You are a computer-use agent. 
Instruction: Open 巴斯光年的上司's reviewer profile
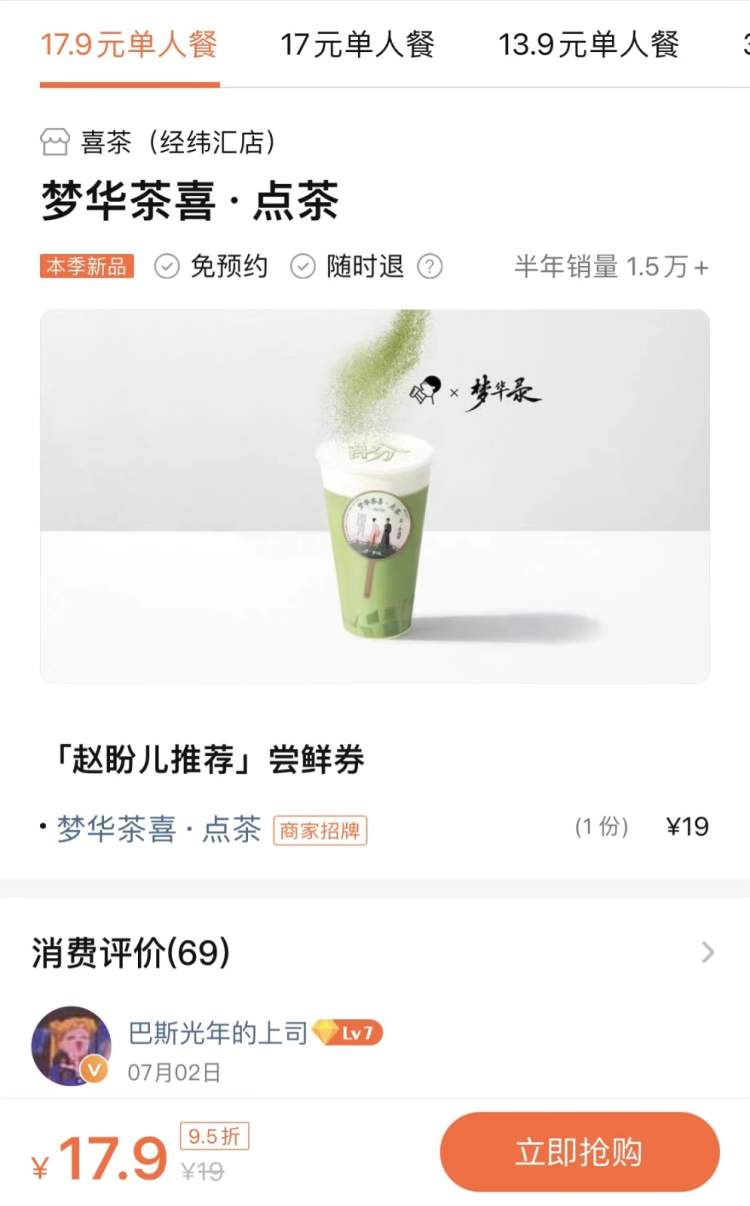pyautogui.click(x=72, y=1045)
